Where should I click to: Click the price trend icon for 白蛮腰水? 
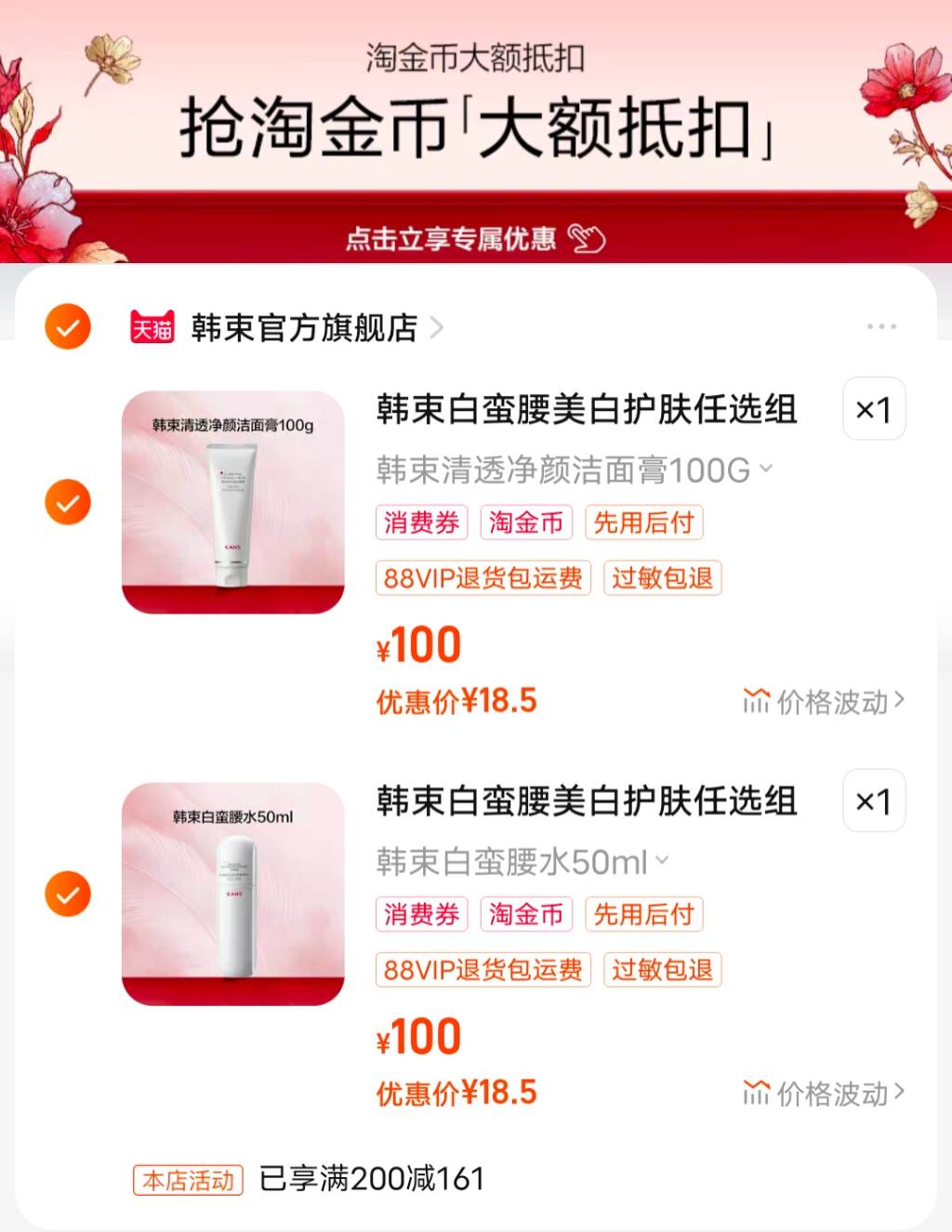(x=755, y=1093)
